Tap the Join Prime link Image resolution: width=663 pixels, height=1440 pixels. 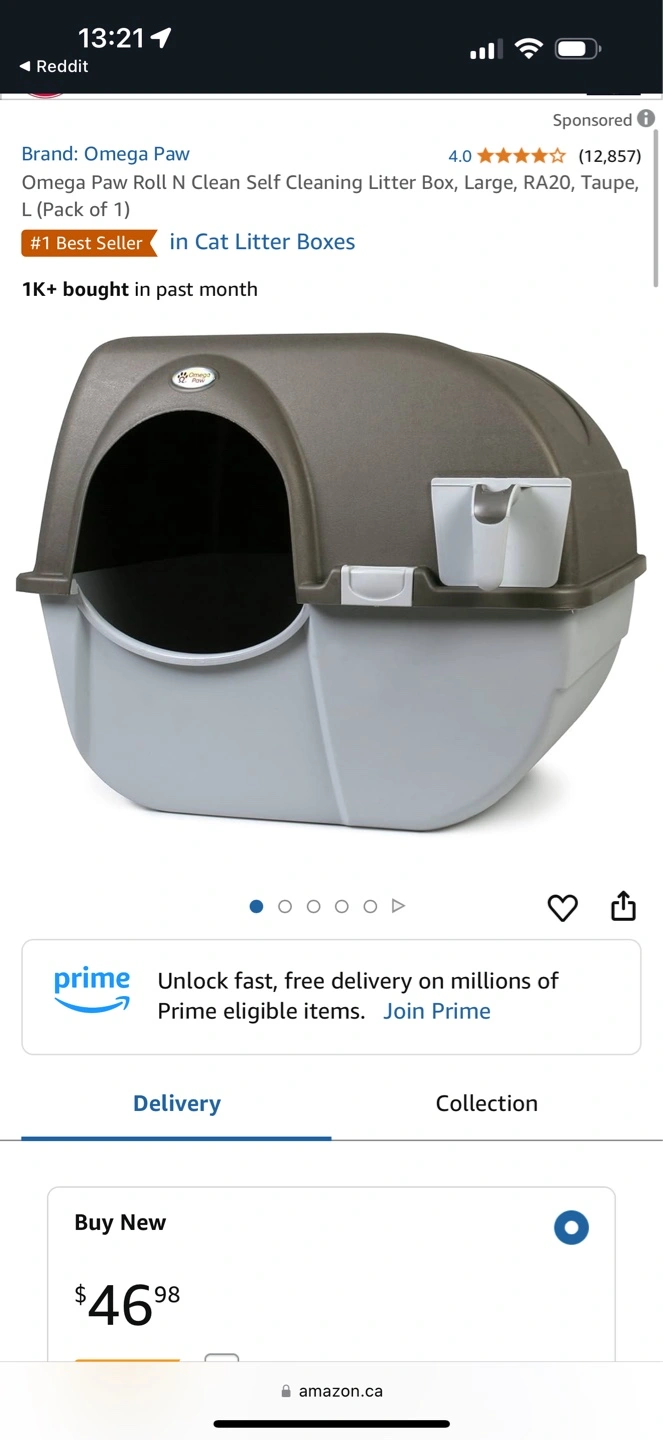(x=437, y=1011)
